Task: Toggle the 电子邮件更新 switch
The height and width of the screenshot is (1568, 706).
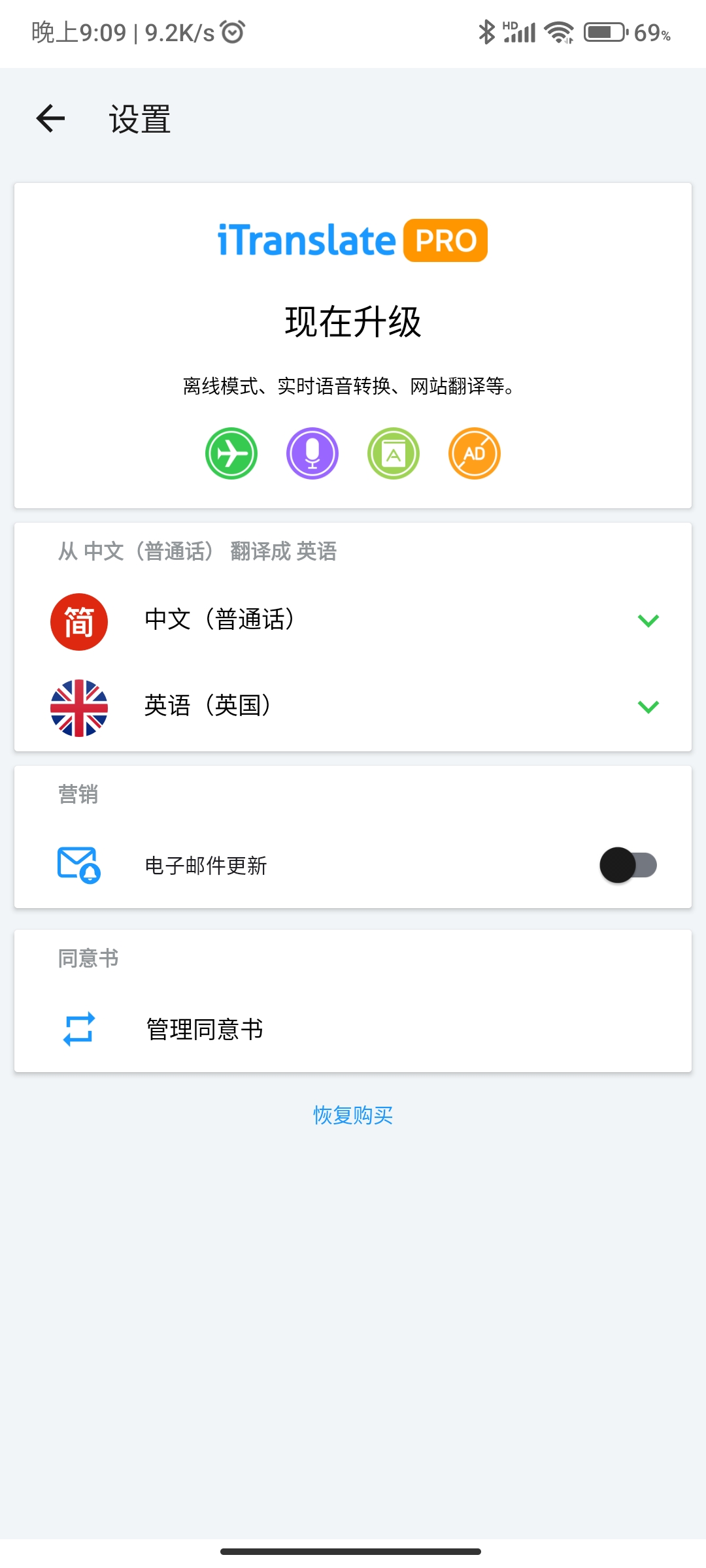Action: pyautogui.click(x=628, y=866)
